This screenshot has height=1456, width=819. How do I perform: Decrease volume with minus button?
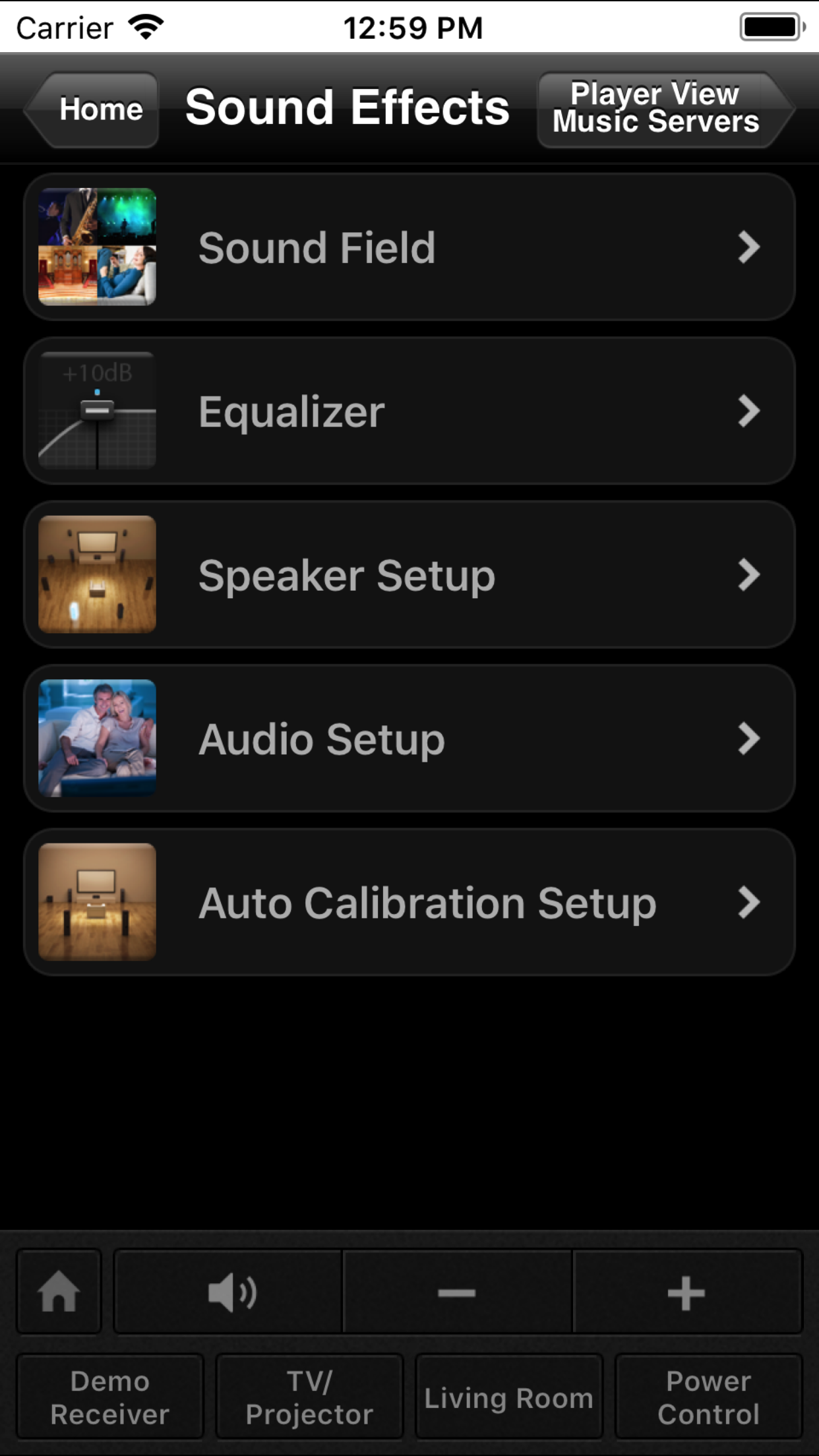click(457, 1292)
